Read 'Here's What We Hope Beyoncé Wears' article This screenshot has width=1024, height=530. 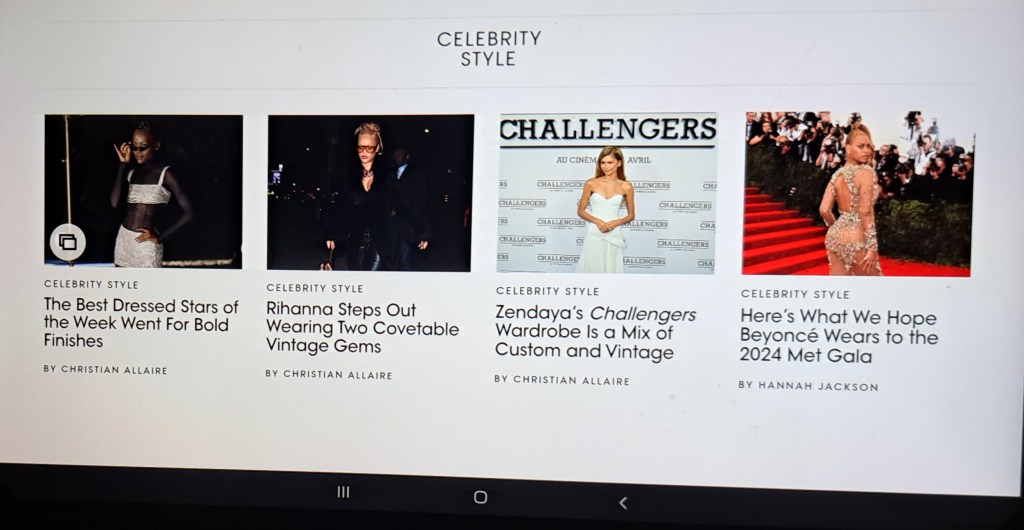pyautogui.click(x=838, y=336)
